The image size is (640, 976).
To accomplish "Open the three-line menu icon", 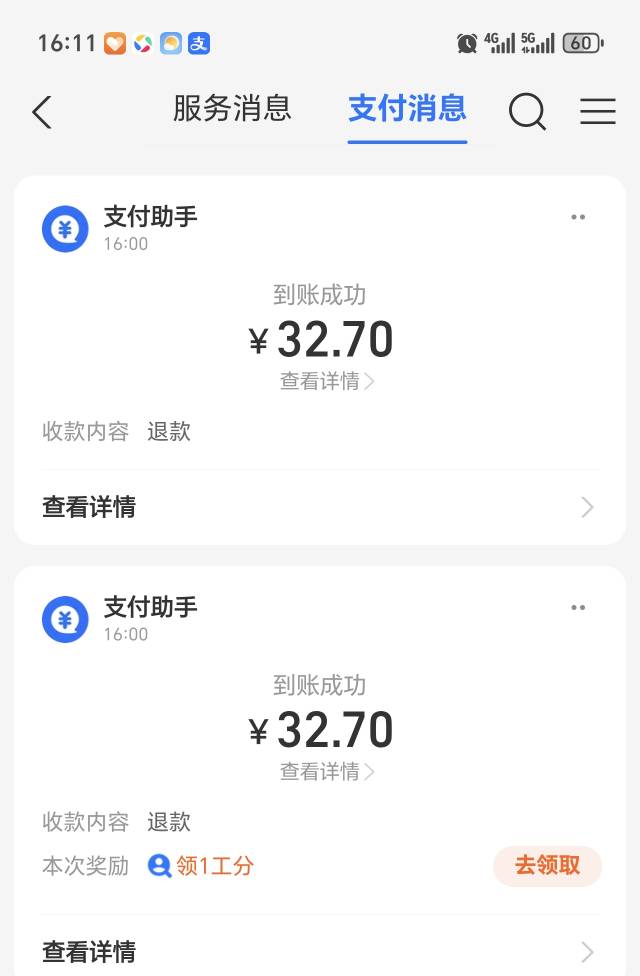I will pyautogui.click(x=598, y=111).
